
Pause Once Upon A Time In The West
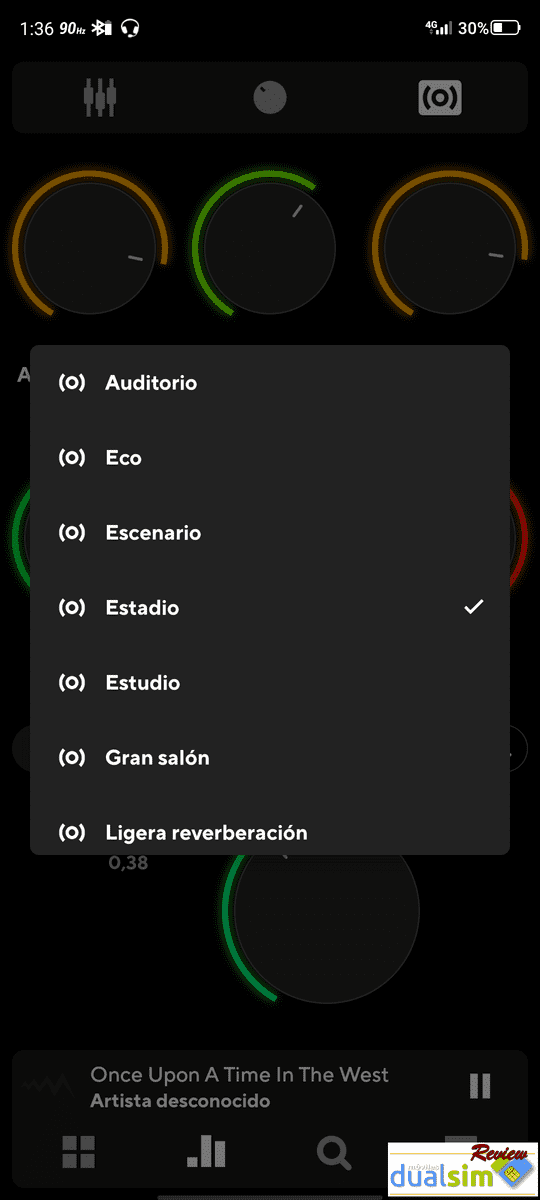click(480, 1086)
